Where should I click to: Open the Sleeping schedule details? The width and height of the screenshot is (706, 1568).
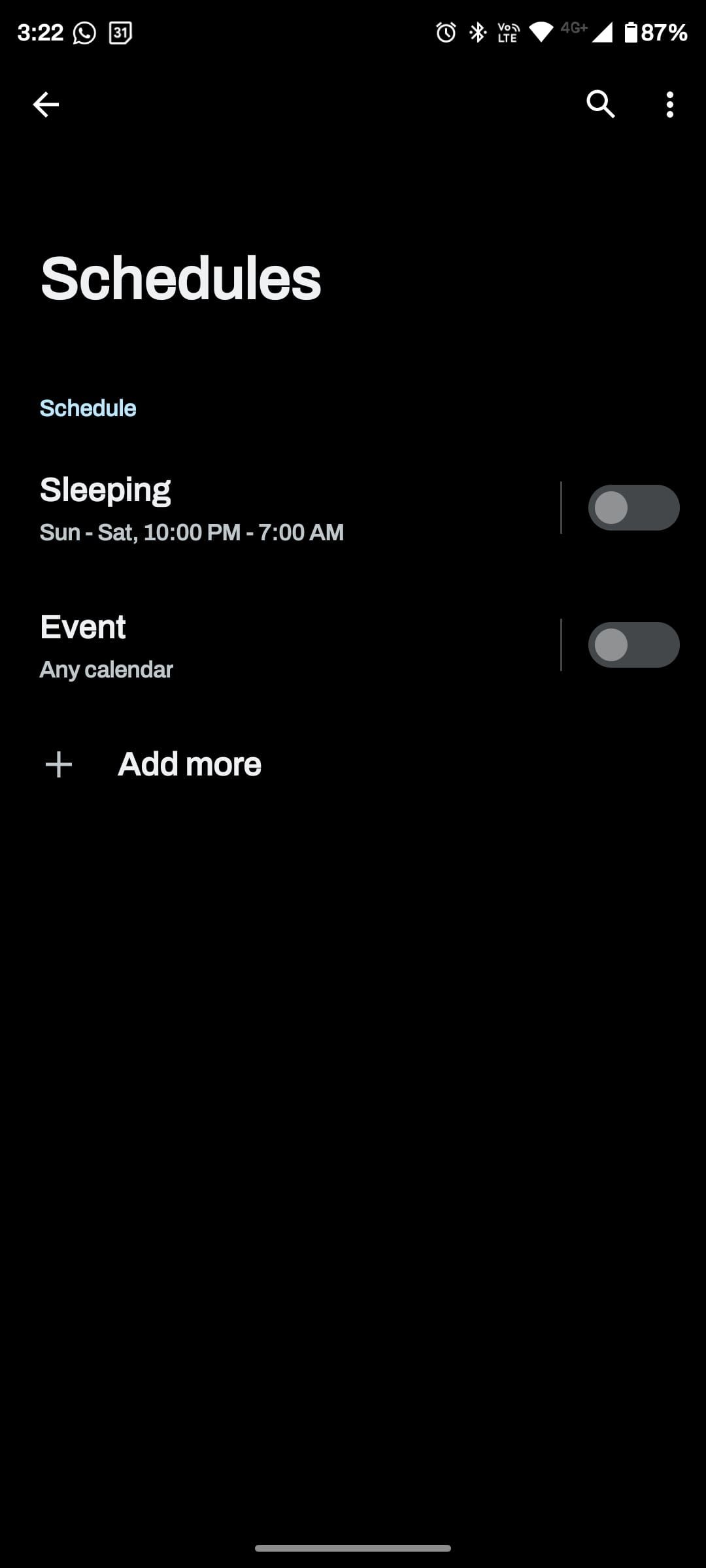pos(261,507)
